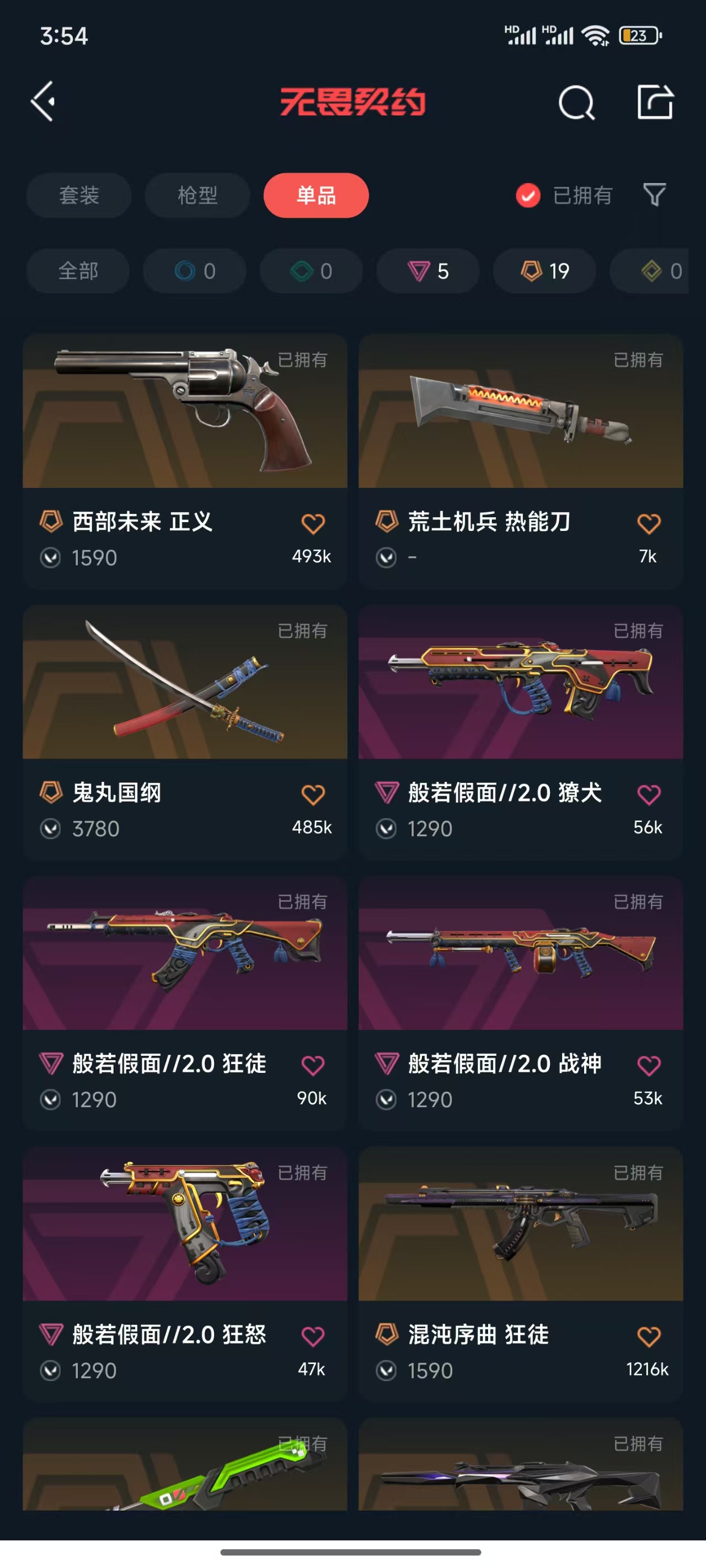
Task: Go back using the top-left arrow
Action: point(43,101)
